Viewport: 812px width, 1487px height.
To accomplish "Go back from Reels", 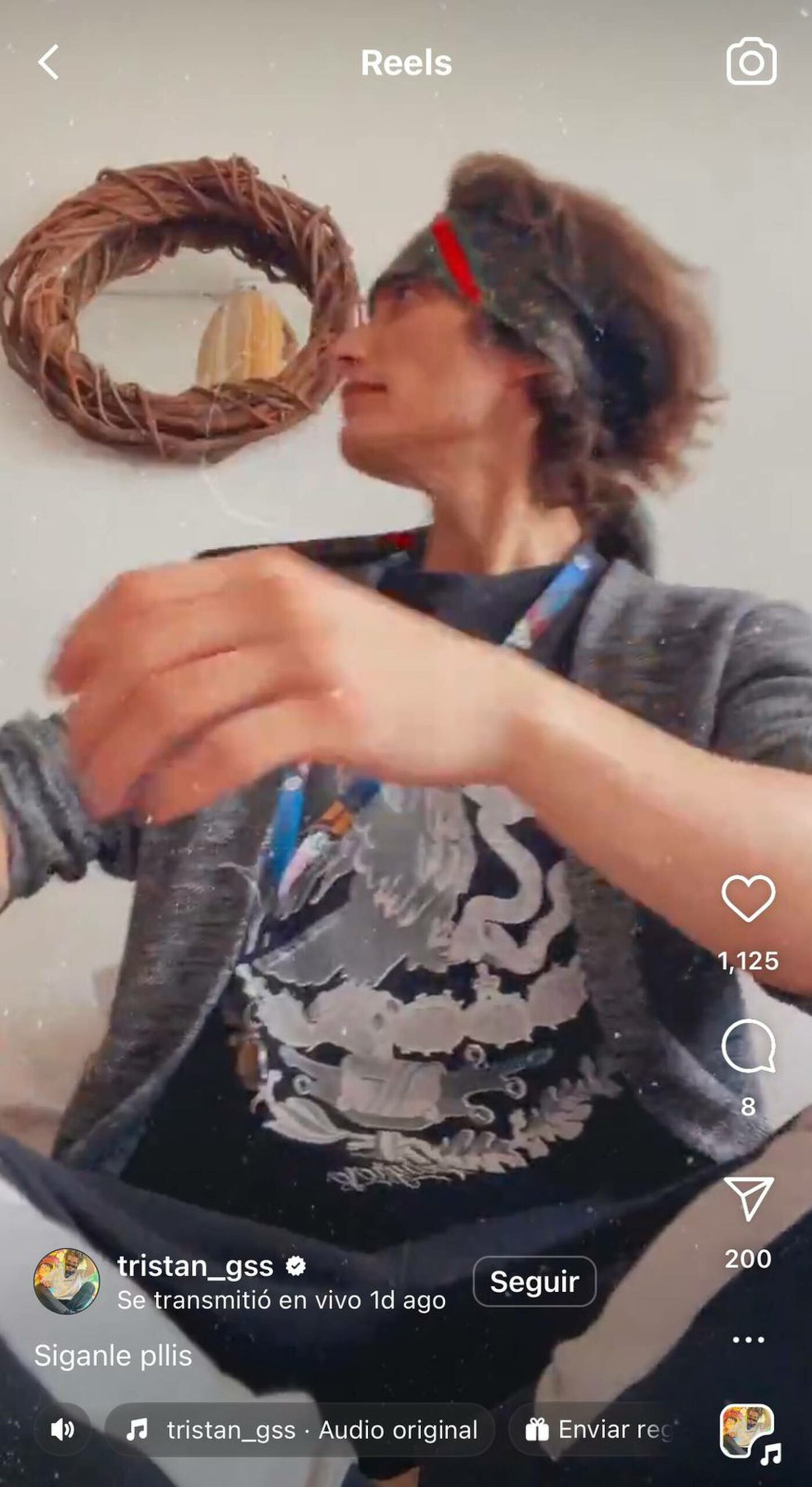I will click(x=49, y=62).
